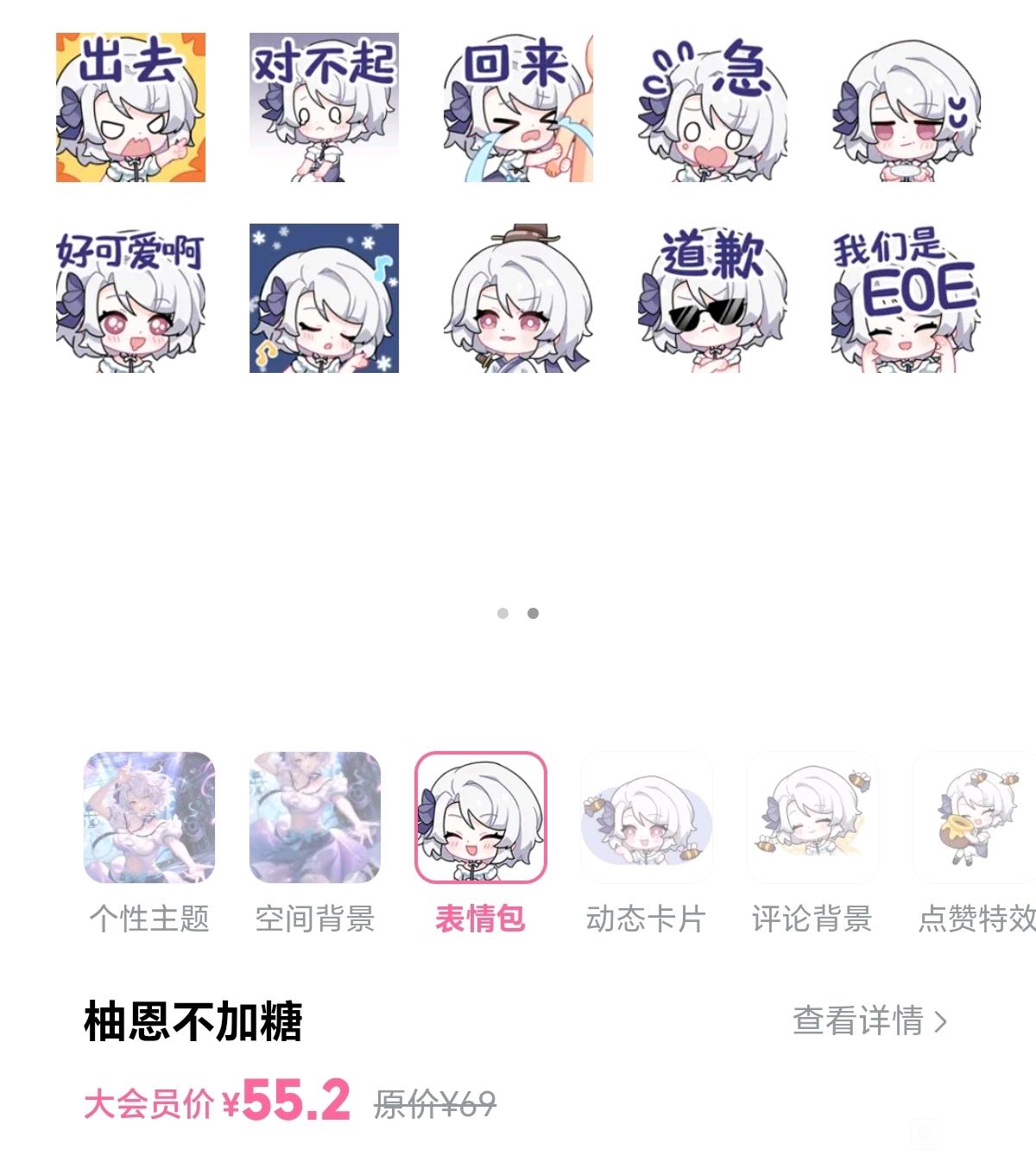Preview the snowflake music note sticker
The width and height of the screenshot is (1036, 1162).
[324, 299]
